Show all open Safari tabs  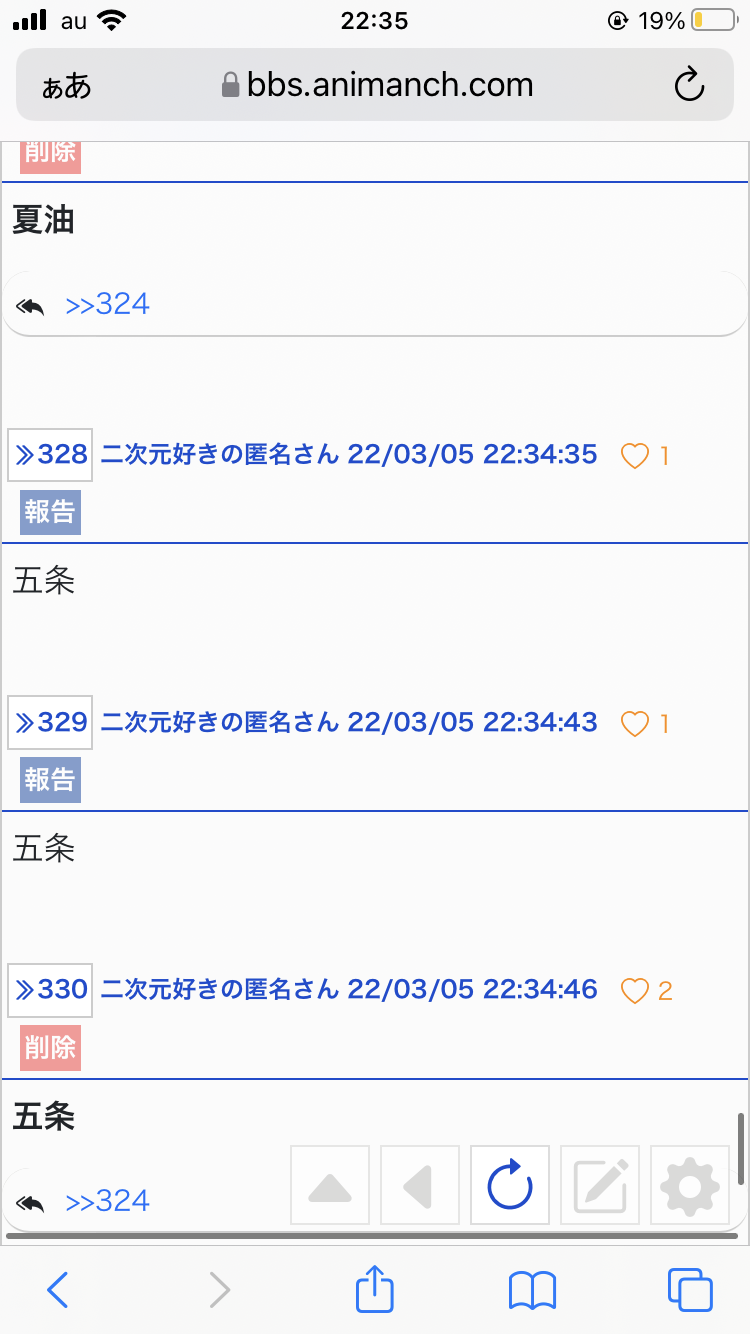[690, 1290]
